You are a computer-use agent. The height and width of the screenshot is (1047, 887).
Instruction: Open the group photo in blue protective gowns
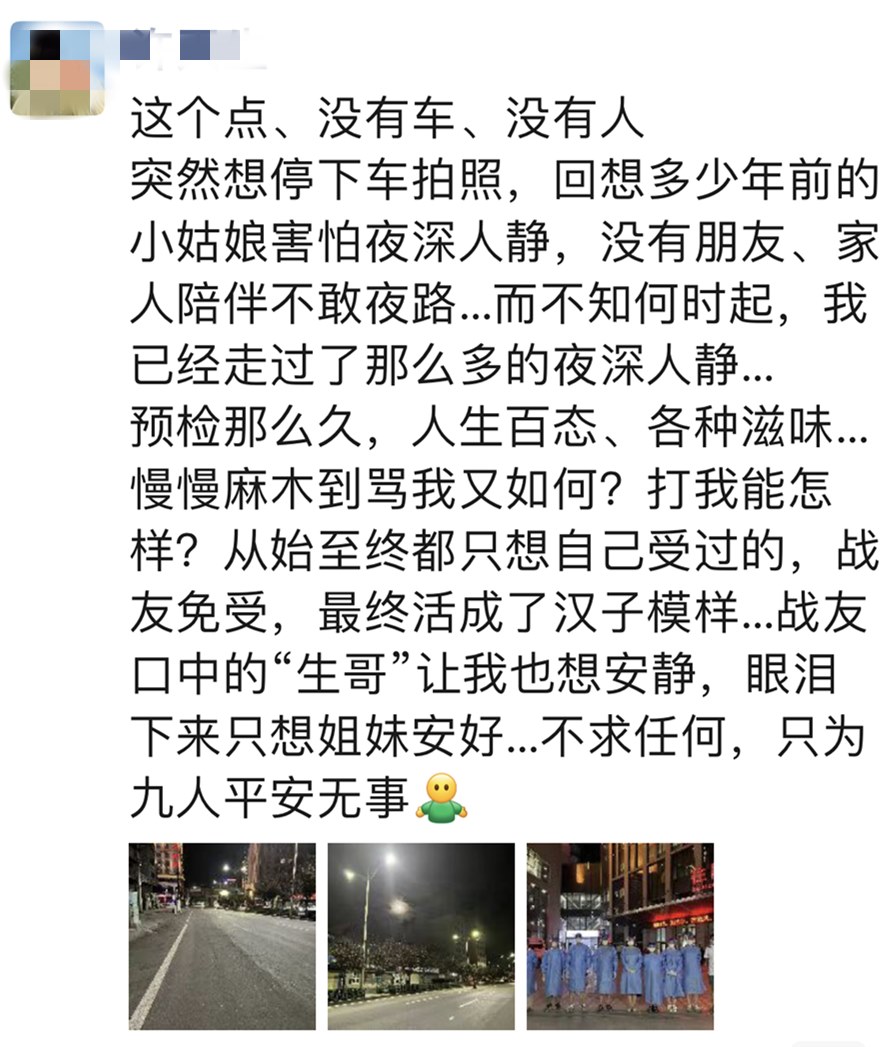620,936
